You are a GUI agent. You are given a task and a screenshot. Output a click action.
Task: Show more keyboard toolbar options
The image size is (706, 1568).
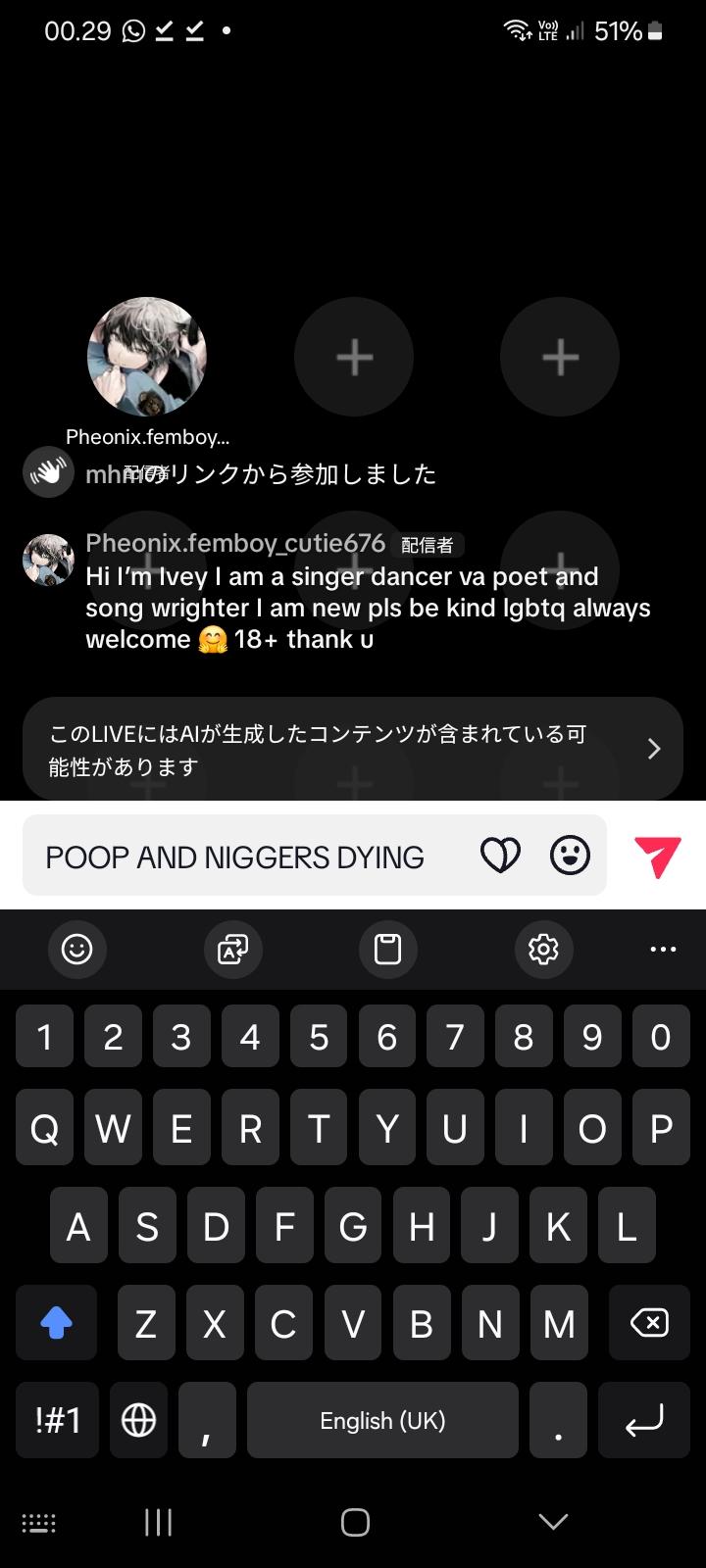[663, 949]
